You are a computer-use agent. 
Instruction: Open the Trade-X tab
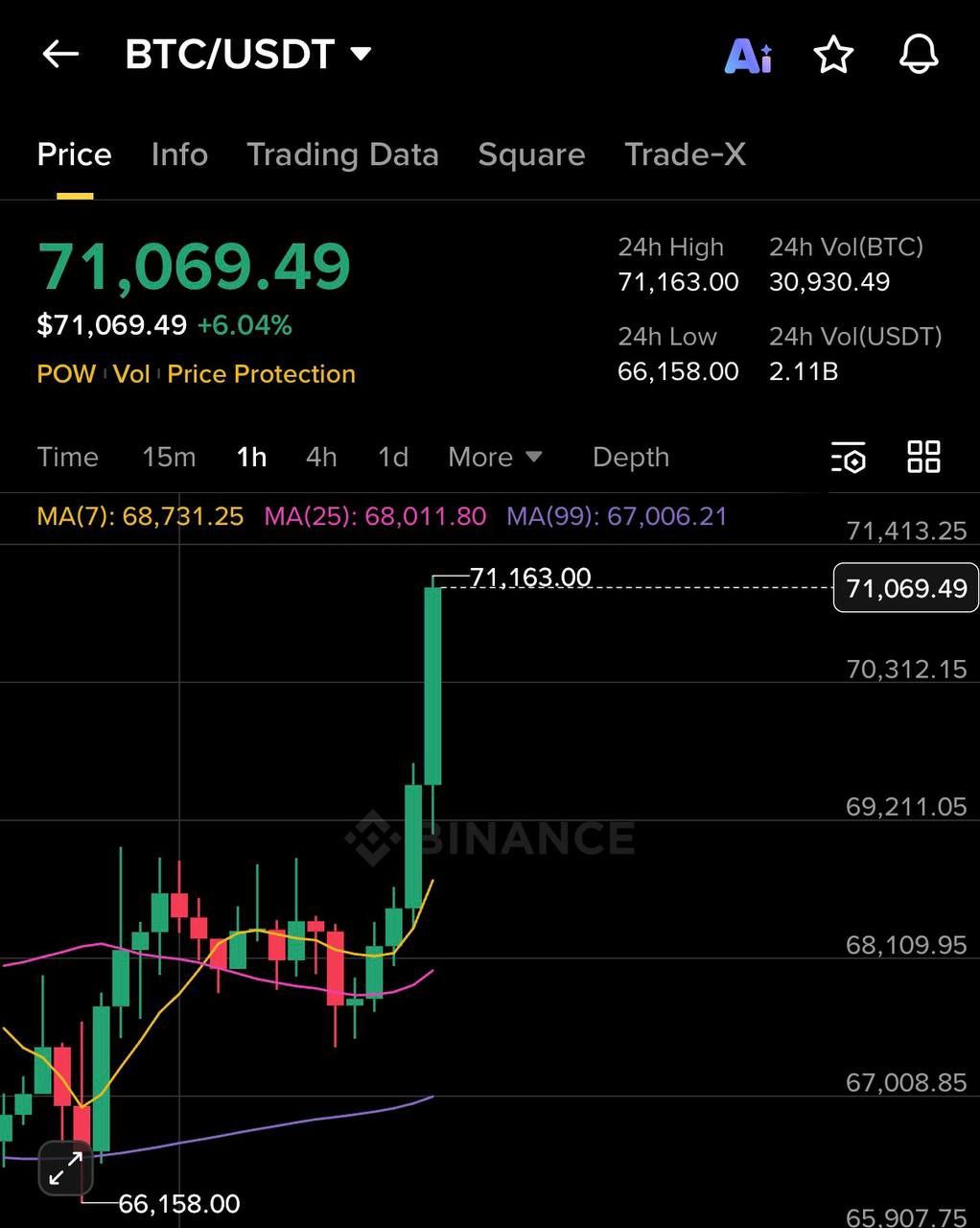tap(685, 154)
